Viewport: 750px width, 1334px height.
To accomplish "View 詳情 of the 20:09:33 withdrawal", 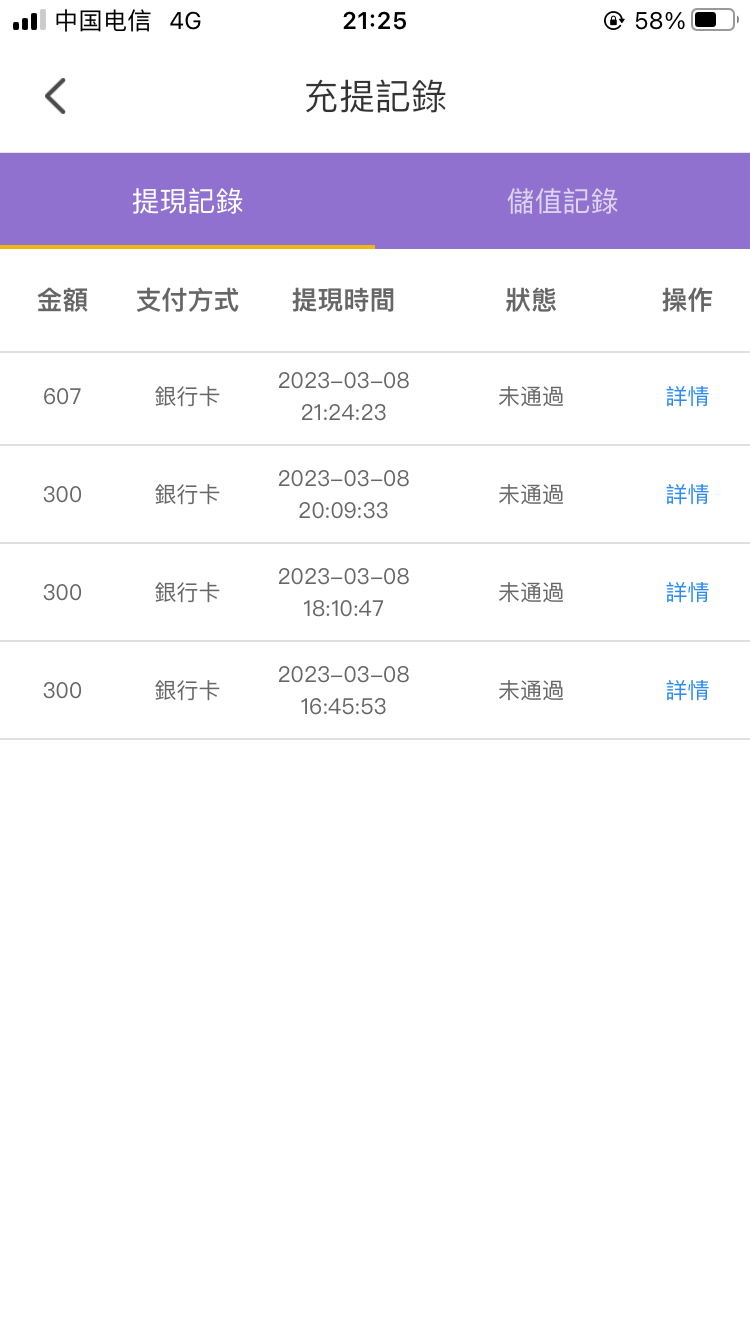I will [x=687, y=495].
